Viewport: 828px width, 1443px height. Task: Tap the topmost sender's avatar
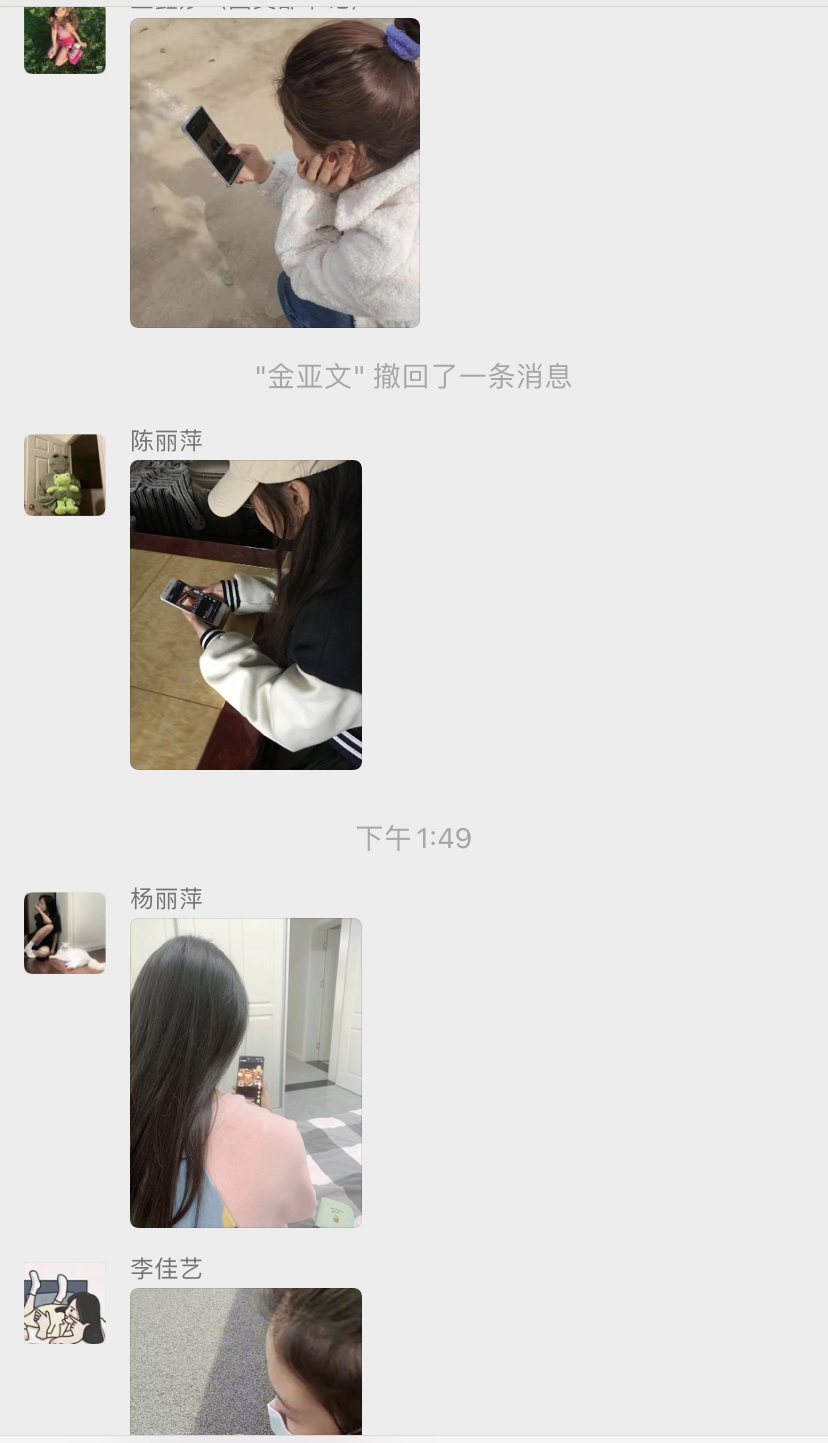tap(65, 40)
